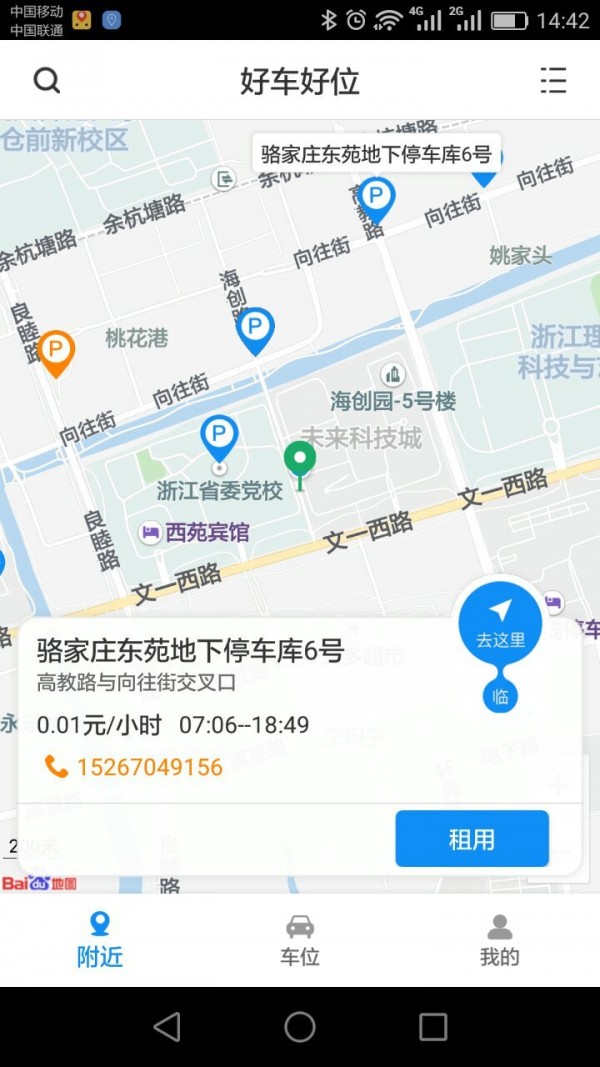Select the parking pin near 海创路
The width and height of the screenshot is (600, 1067).
click(255, 328)
